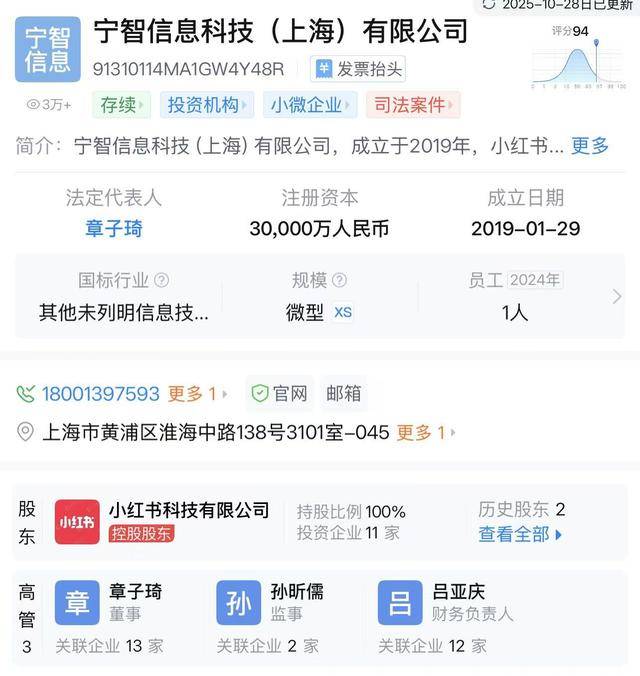Screen dimensions: 640x676
Task: Open supervisor 孙昕儒's executive card
Action: 270,602
